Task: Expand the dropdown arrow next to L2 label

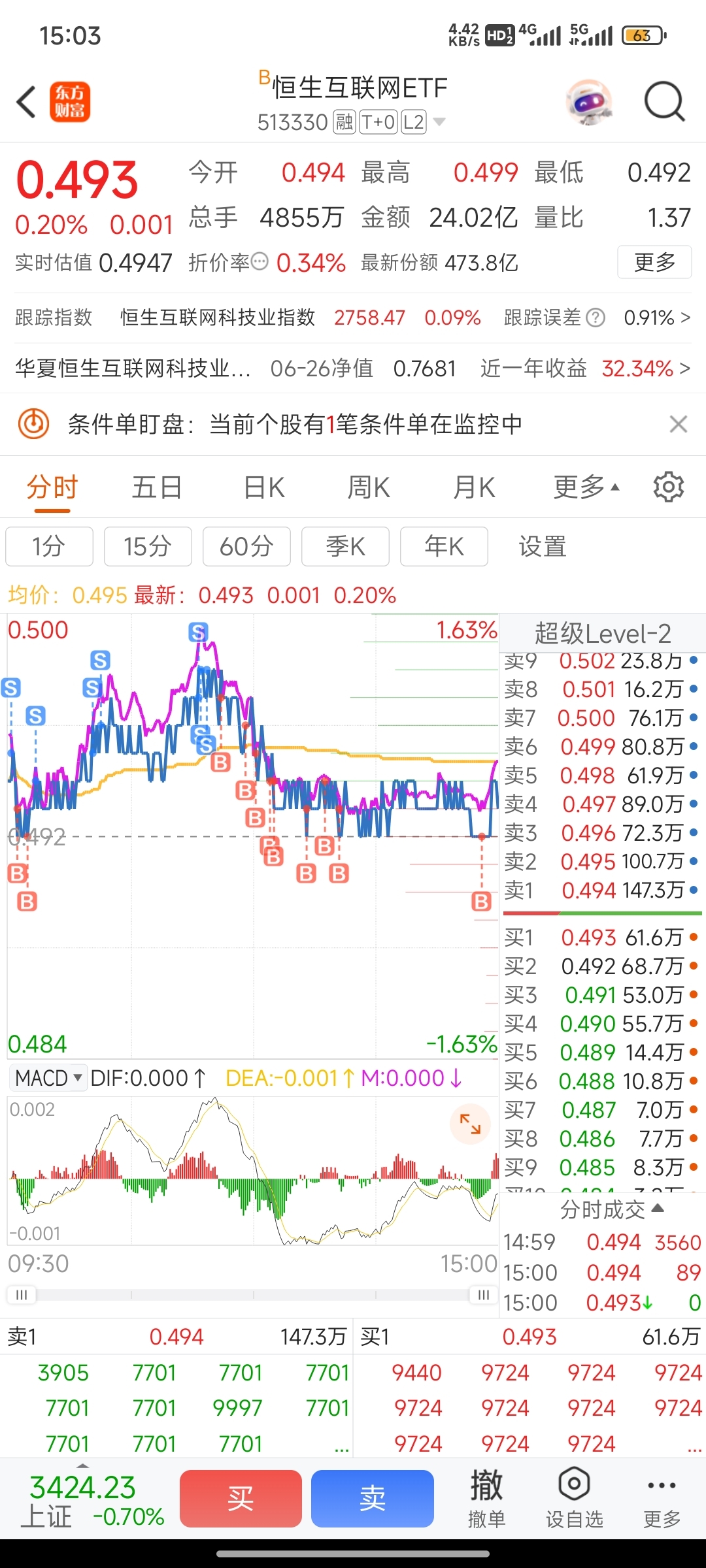Action: 441,122
